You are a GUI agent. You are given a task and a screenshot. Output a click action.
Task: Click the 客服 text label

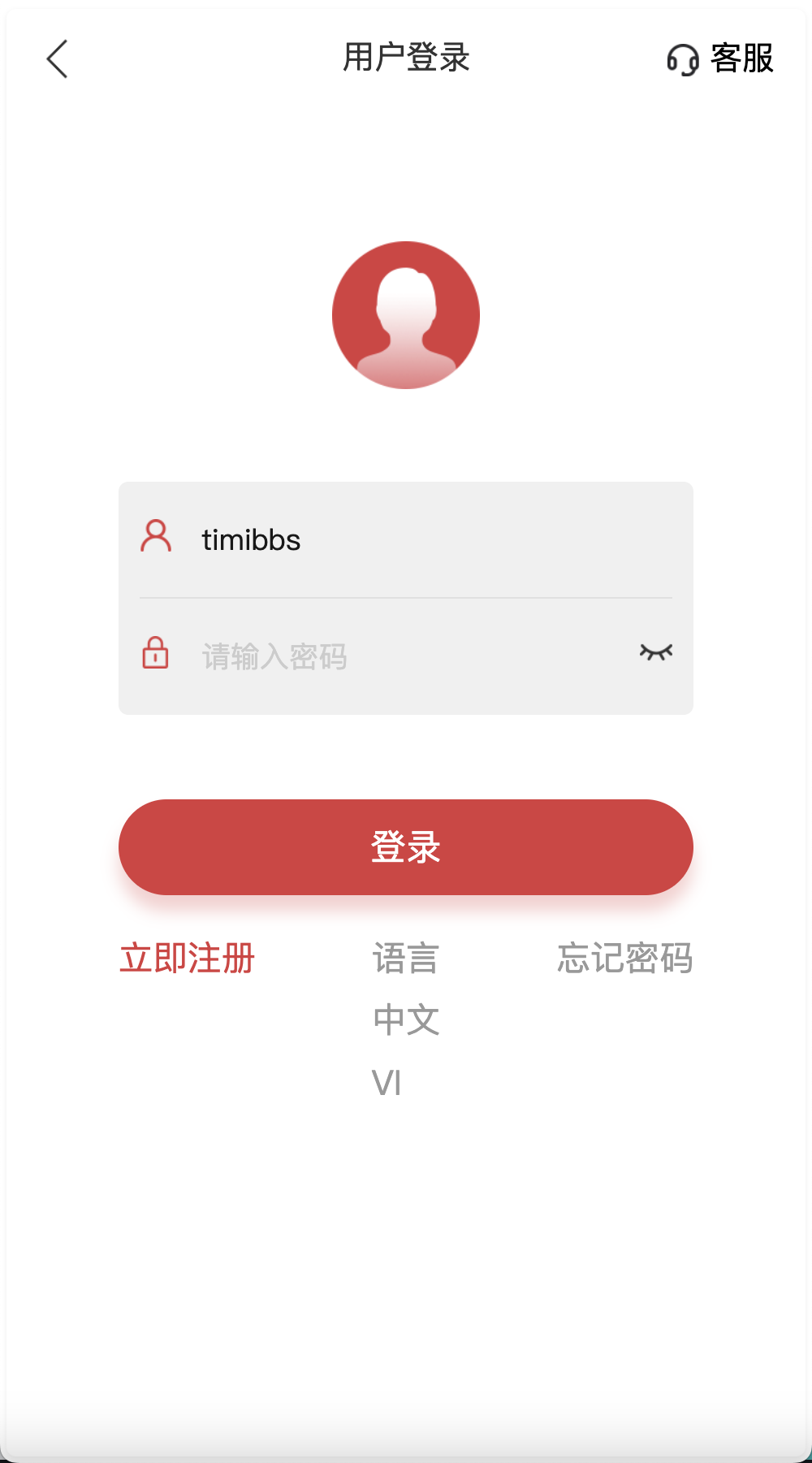click(x=740, y=59)
